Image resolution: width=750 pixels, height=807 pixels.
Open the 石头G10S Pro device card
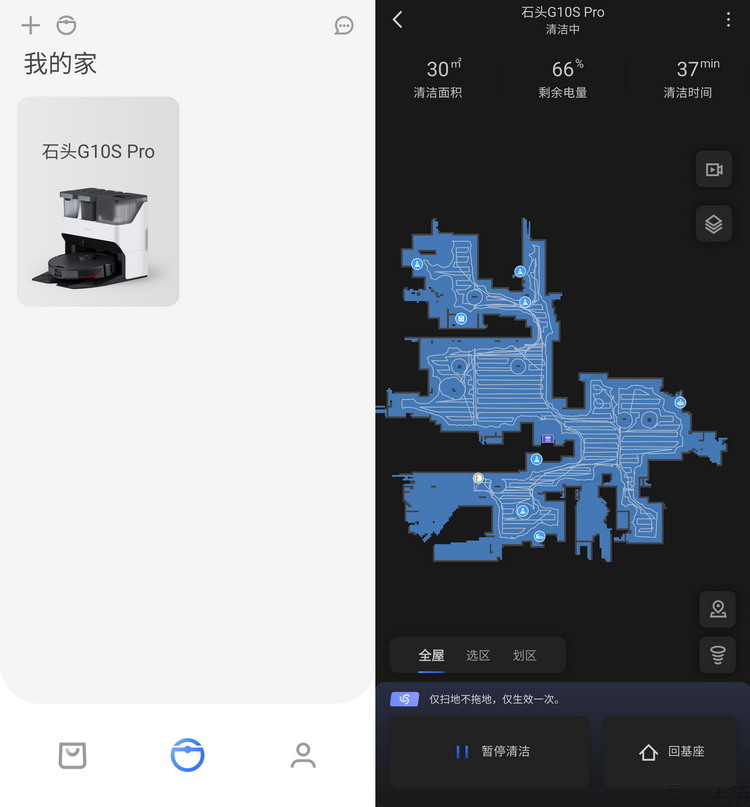[98, 201]
